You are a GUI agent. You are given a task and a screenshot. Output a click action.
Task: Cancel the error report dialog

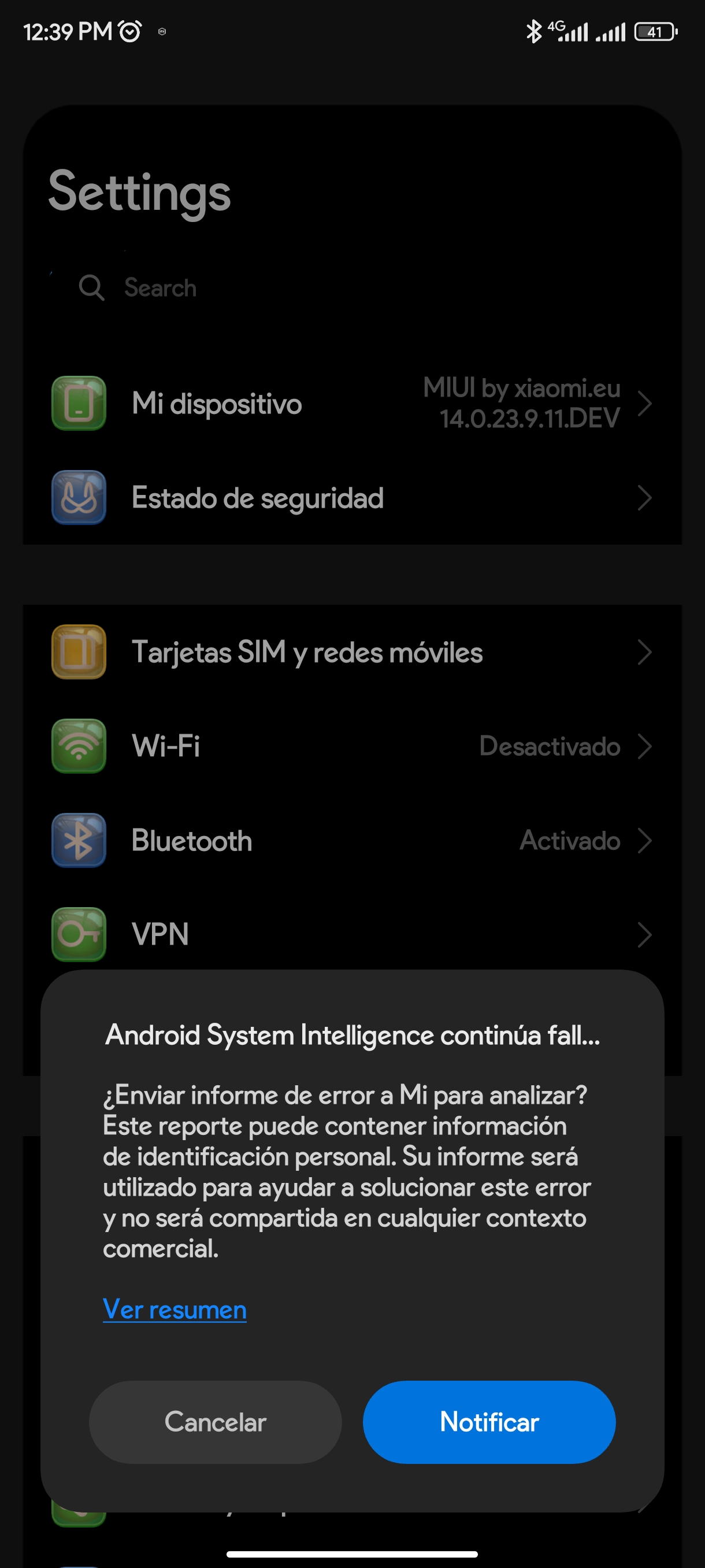coord(216,1422)
